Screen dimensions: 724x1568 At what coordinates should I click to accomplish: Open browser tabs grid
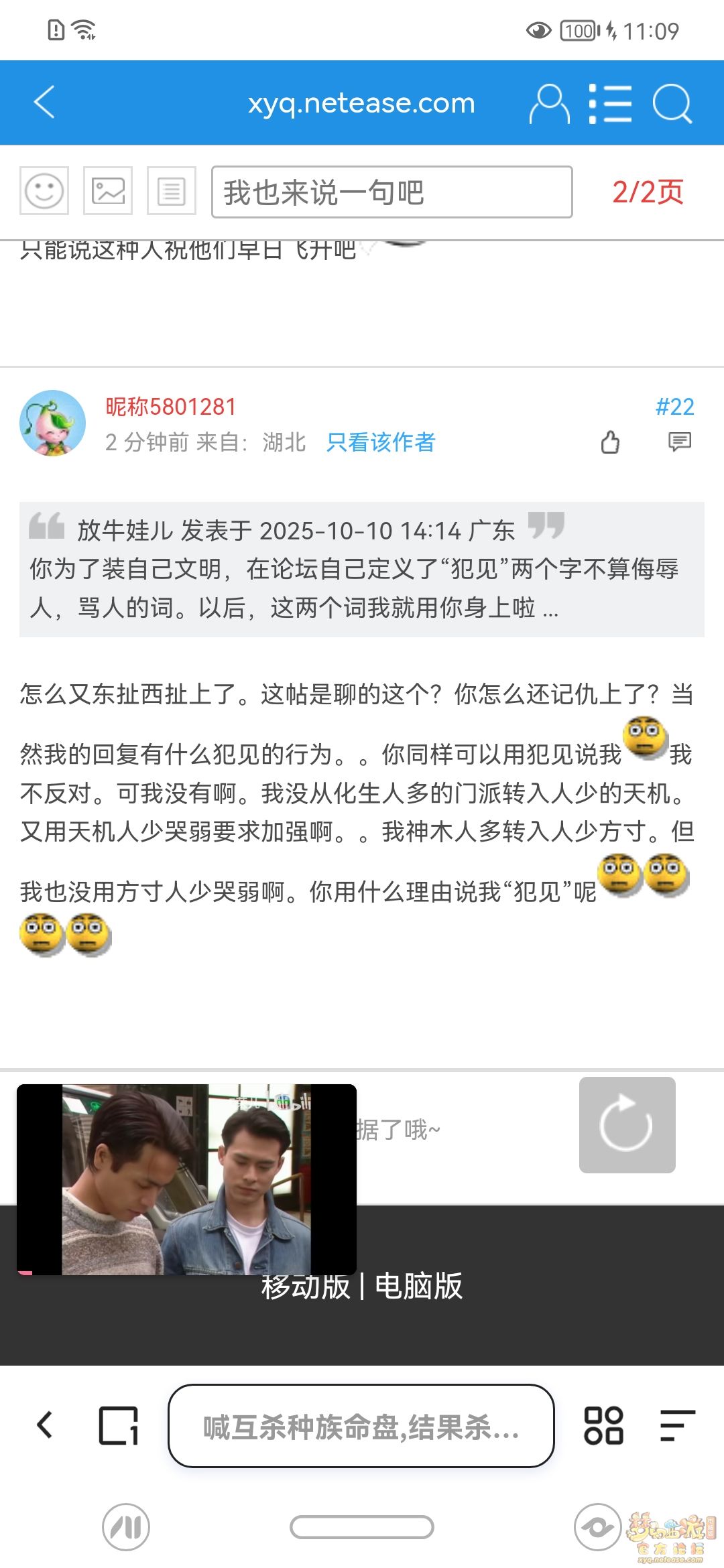coord(603,1425)
